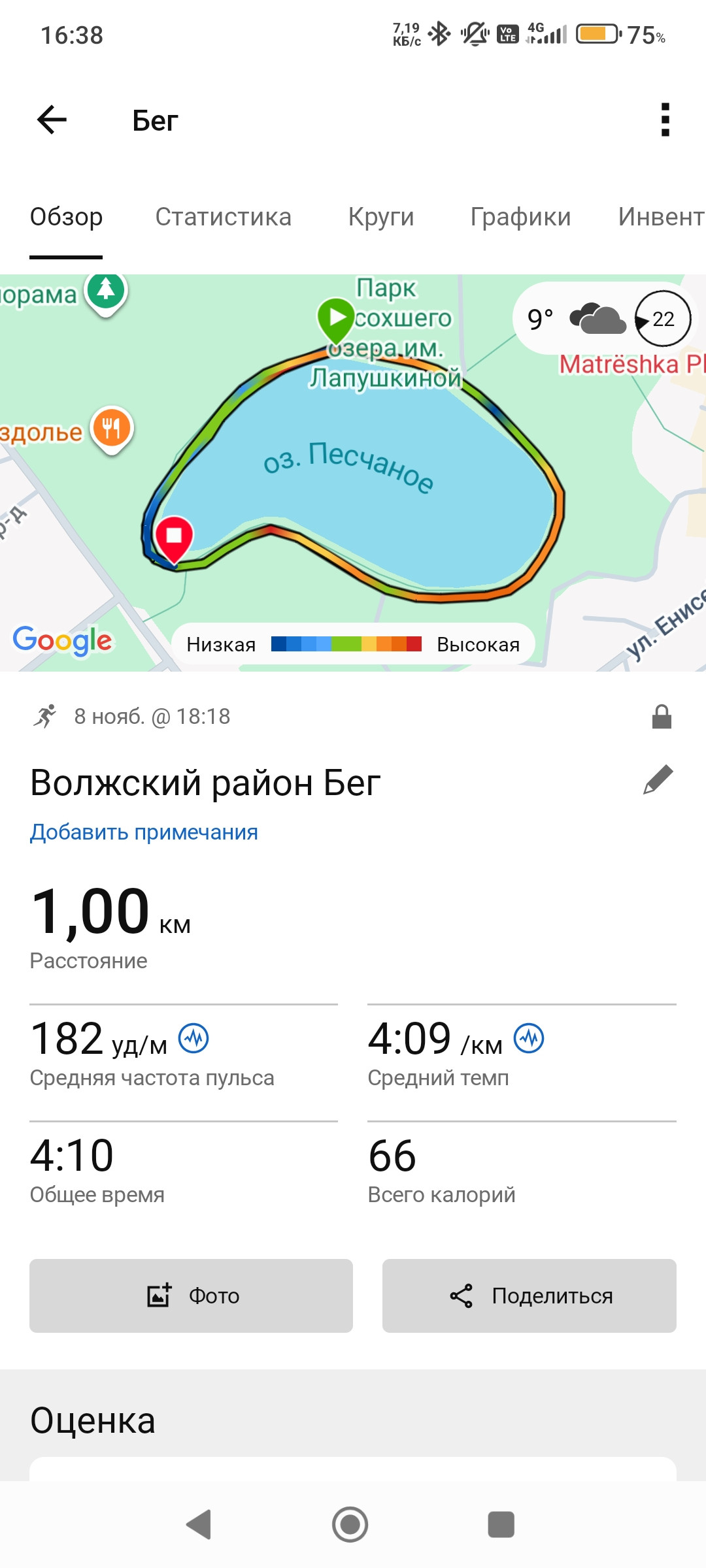Switch to the Статистика tab
The height and width of the screenshot is (1568, 706).
[223, 217]
